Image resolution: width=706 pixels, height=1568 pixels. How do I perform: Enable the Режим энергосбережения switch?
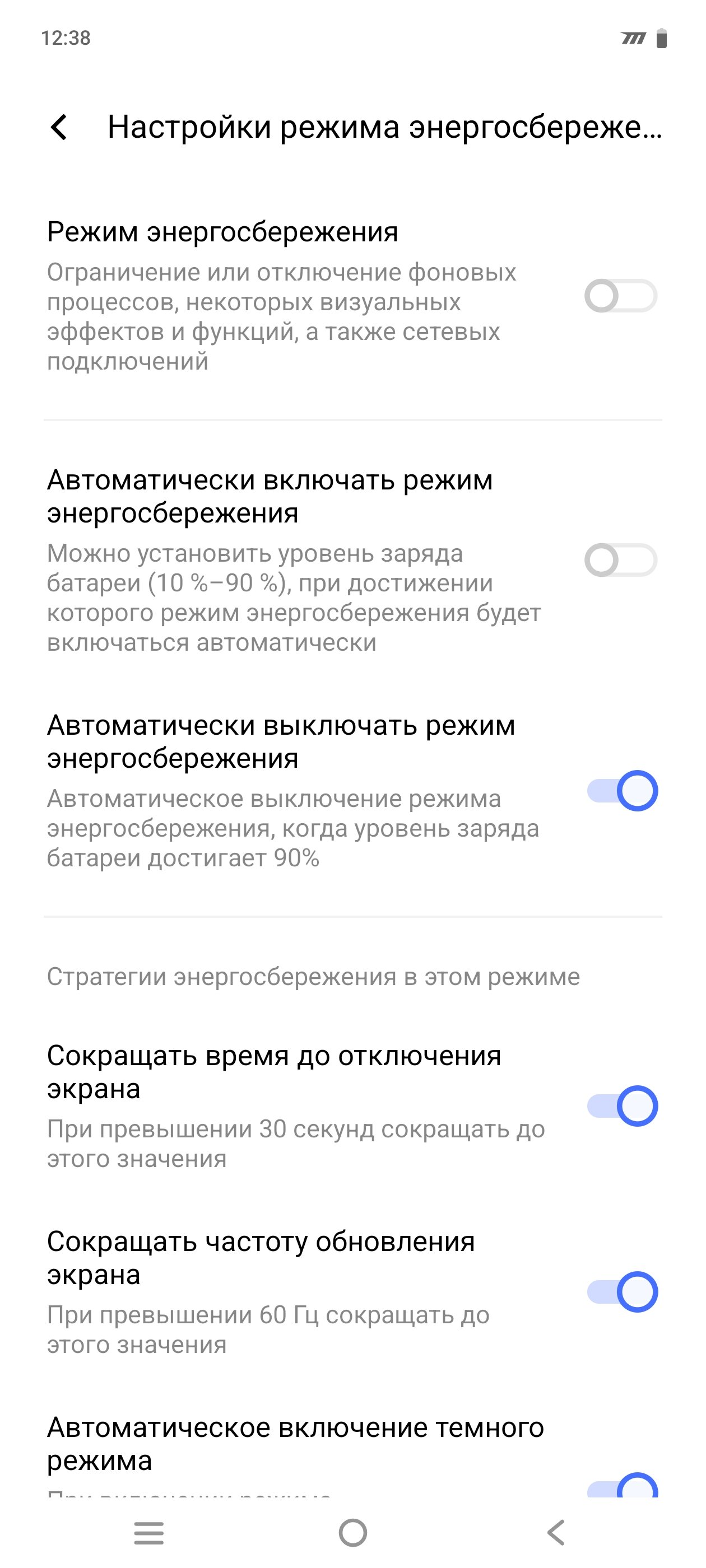(x=621, y=296)
